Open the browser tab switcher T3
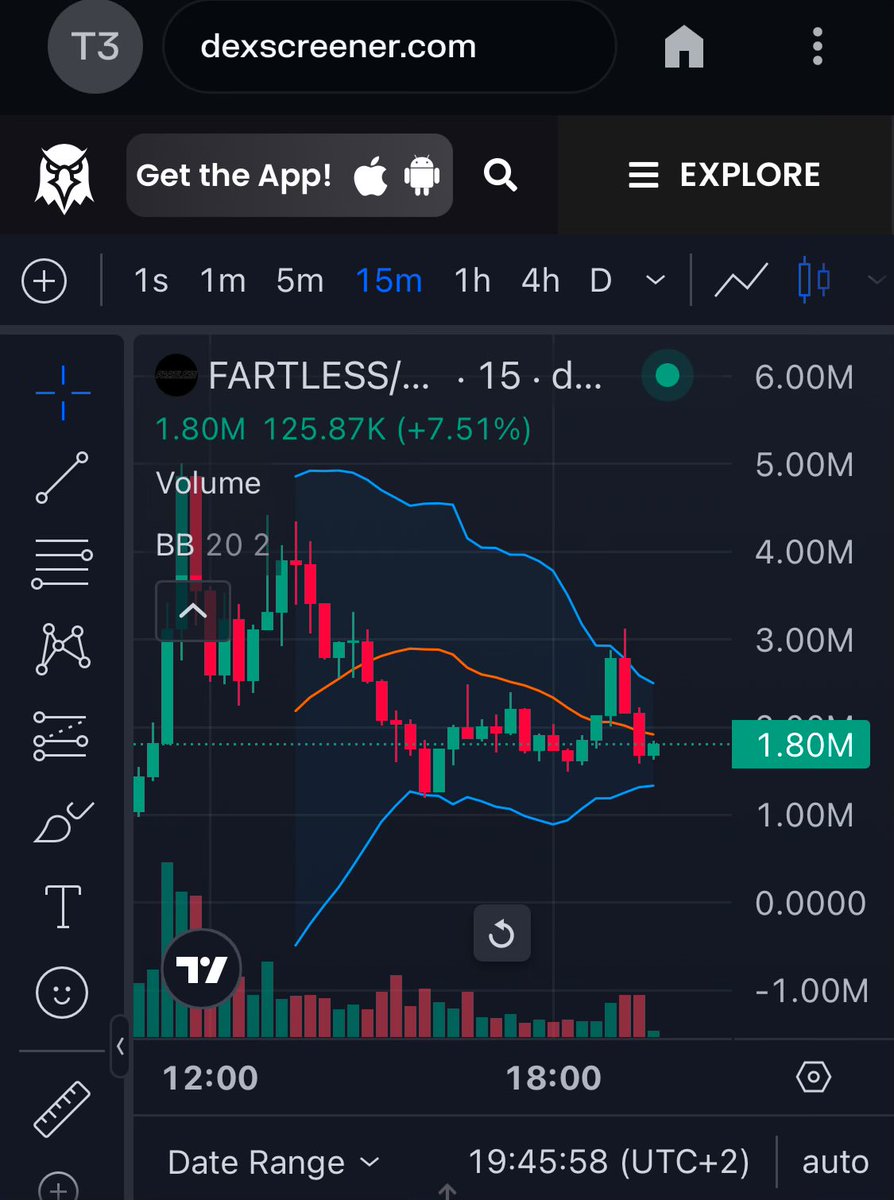The image size is (894, 1200). click(x=95, y=47)
